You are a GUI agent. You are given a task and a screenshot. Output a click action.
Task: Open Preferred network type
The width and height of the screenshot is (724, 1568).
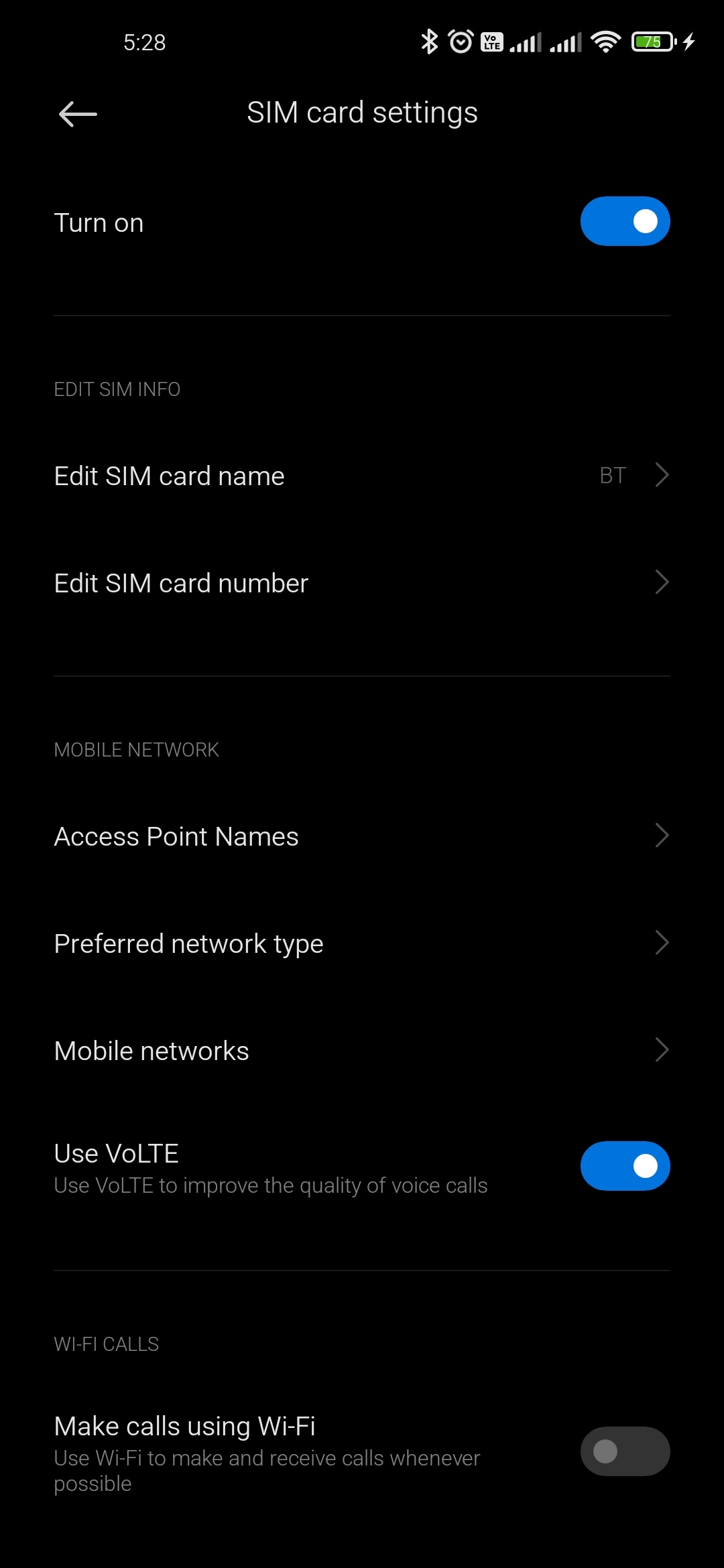(x=362, y=943)
